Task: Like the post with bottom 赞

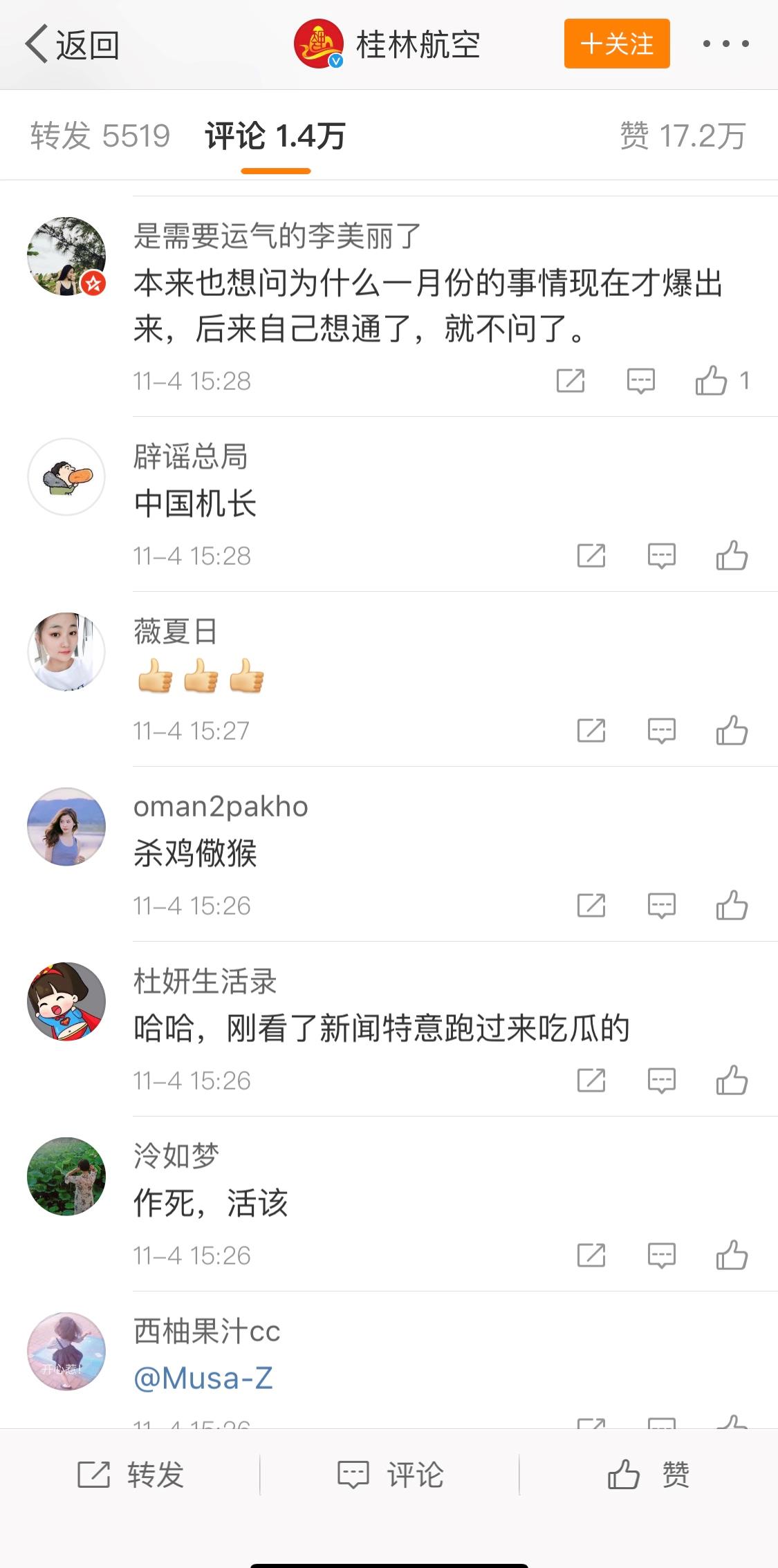Action: click(648, 1475)
